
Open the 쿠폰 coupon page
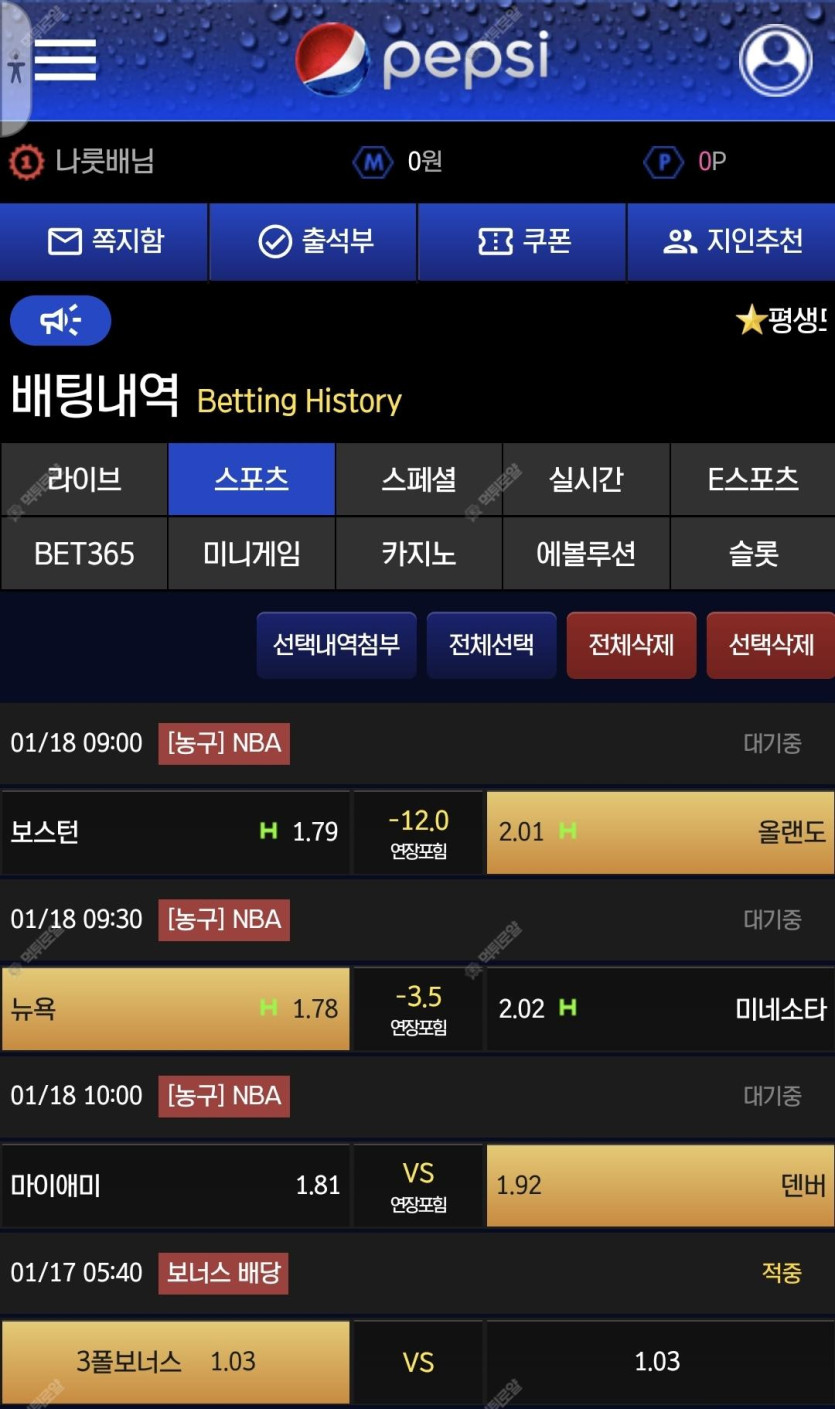coord(522,241)
